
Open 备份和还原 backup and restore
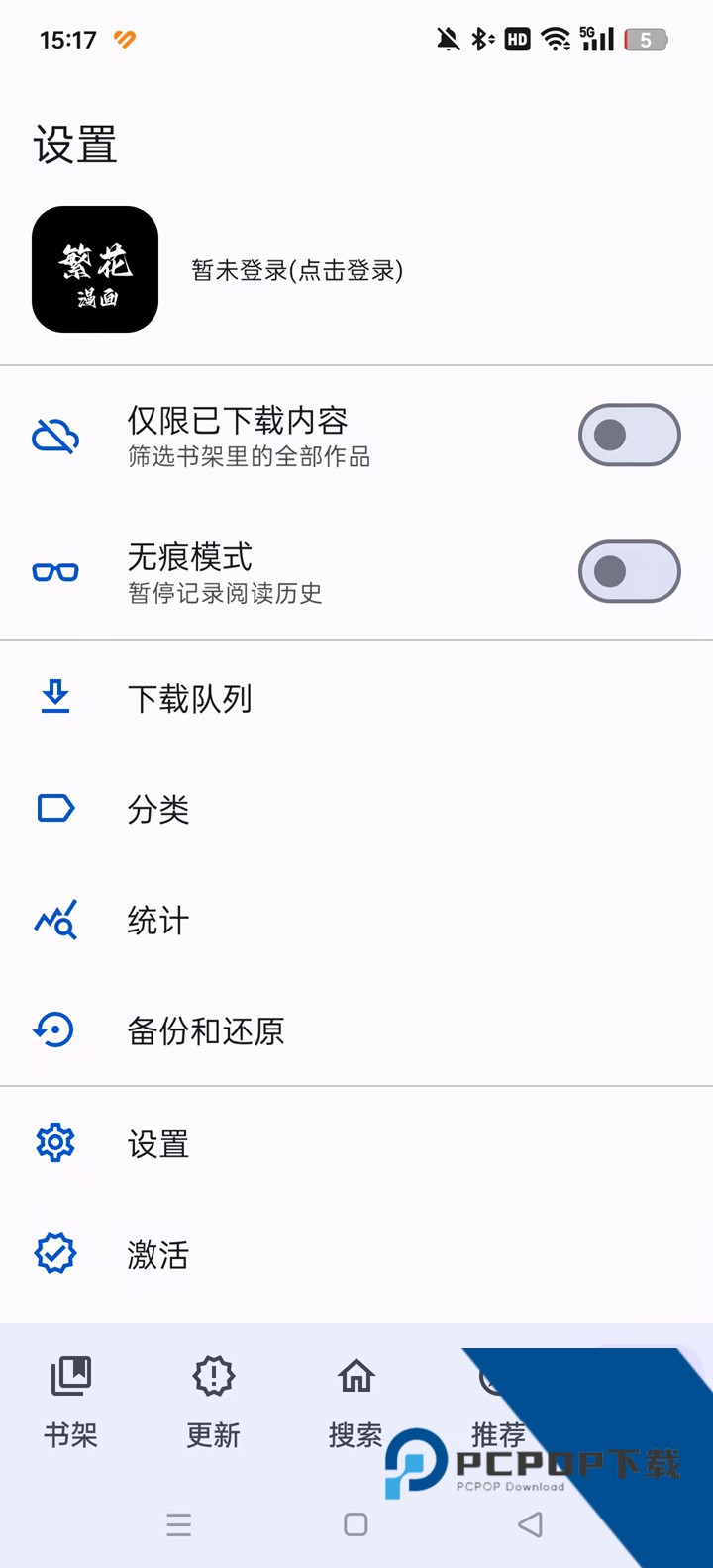206,1031
